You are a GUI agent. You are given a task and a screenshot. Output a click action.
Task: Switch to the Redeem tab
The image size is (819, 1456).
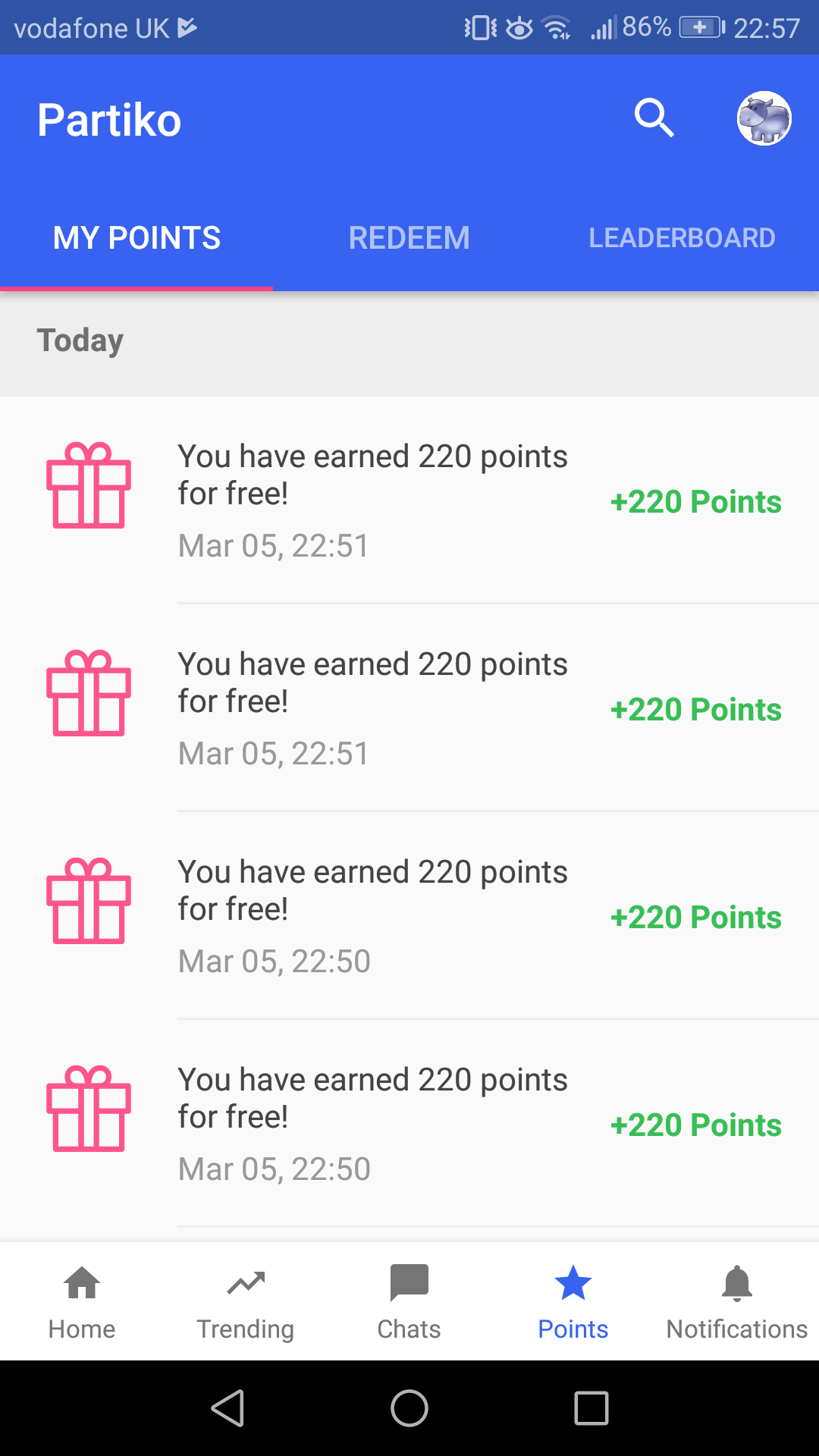coord(409,238)
